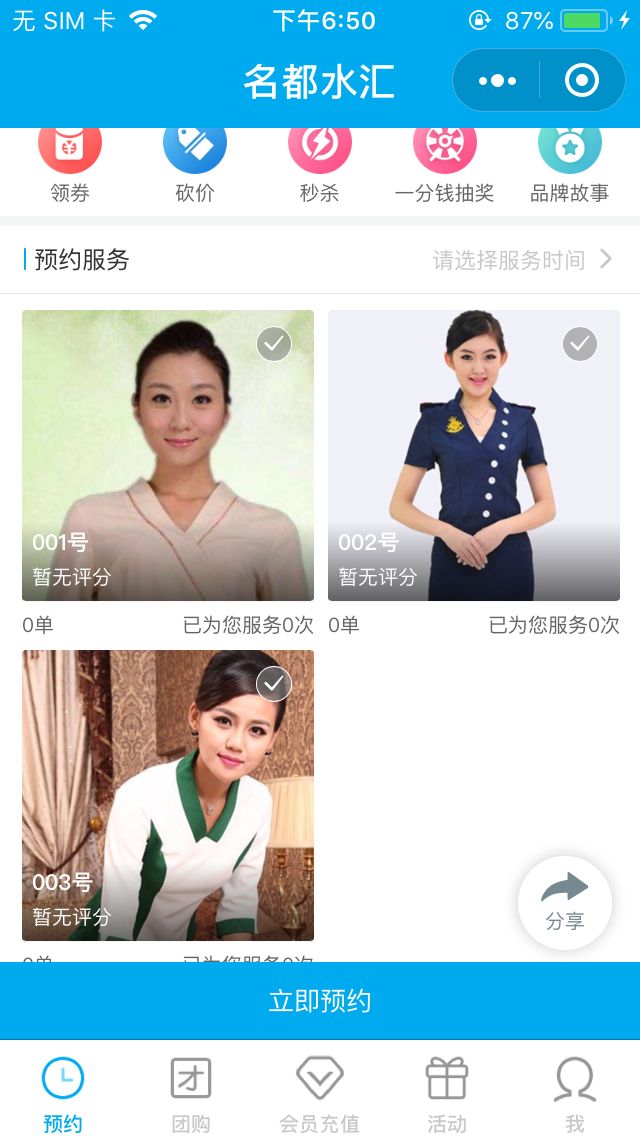Switch to the 预约 tab
Viewport: 640px width, 1136px height.
63,1094
